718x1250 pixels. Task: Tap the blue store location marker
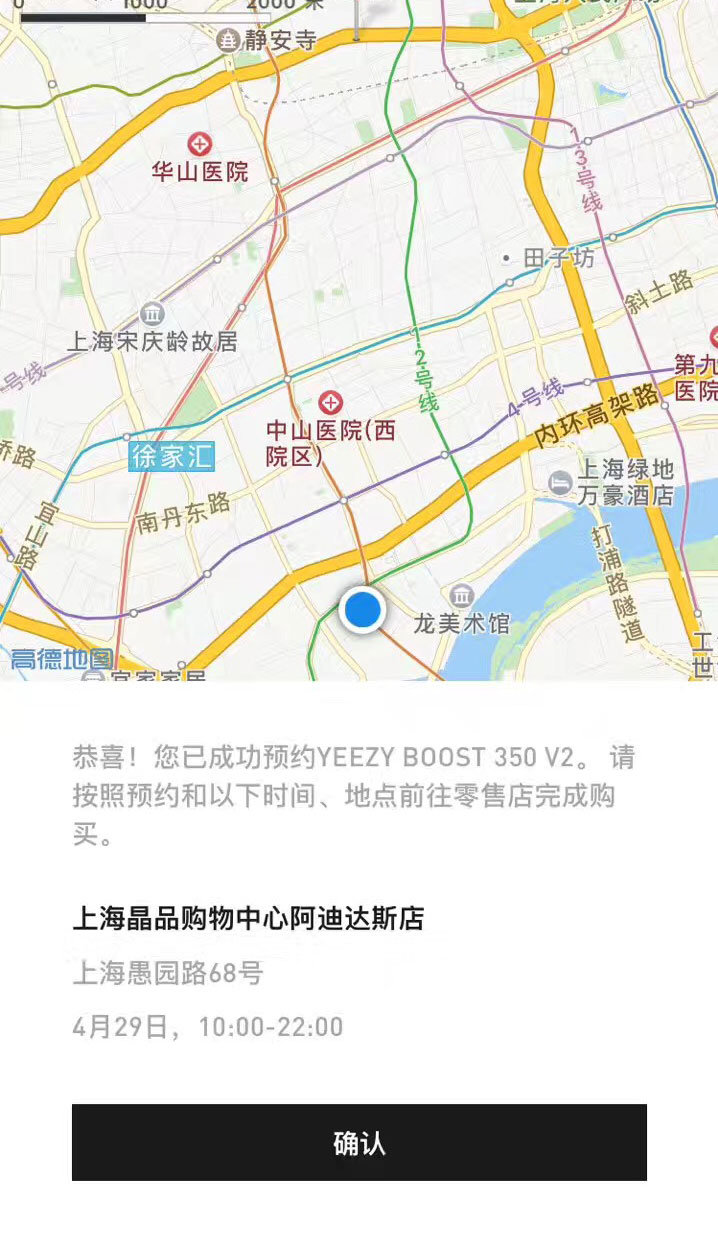click(362, 609)
